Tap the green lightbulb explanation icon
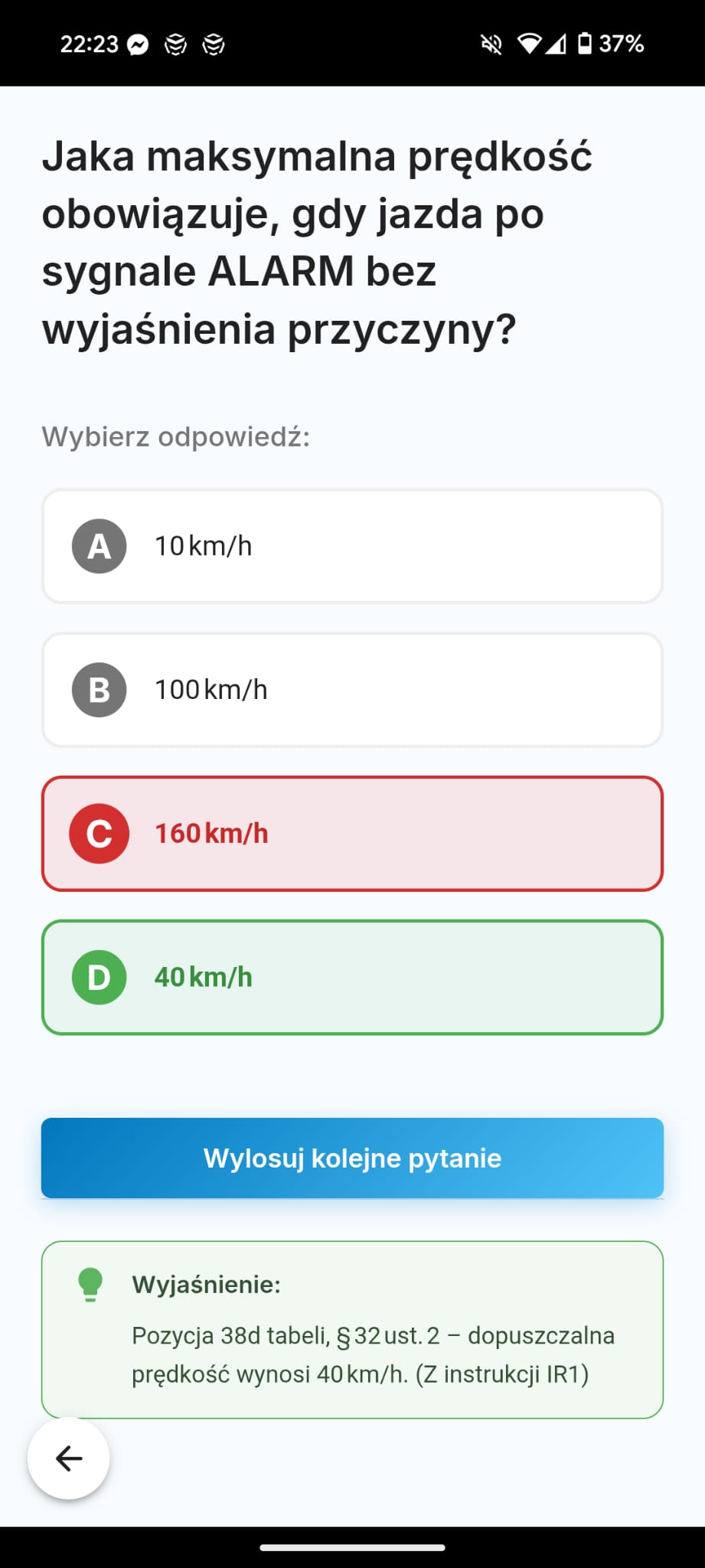705x1568 pixels. pyautogui.click(x=90, y=1285)
